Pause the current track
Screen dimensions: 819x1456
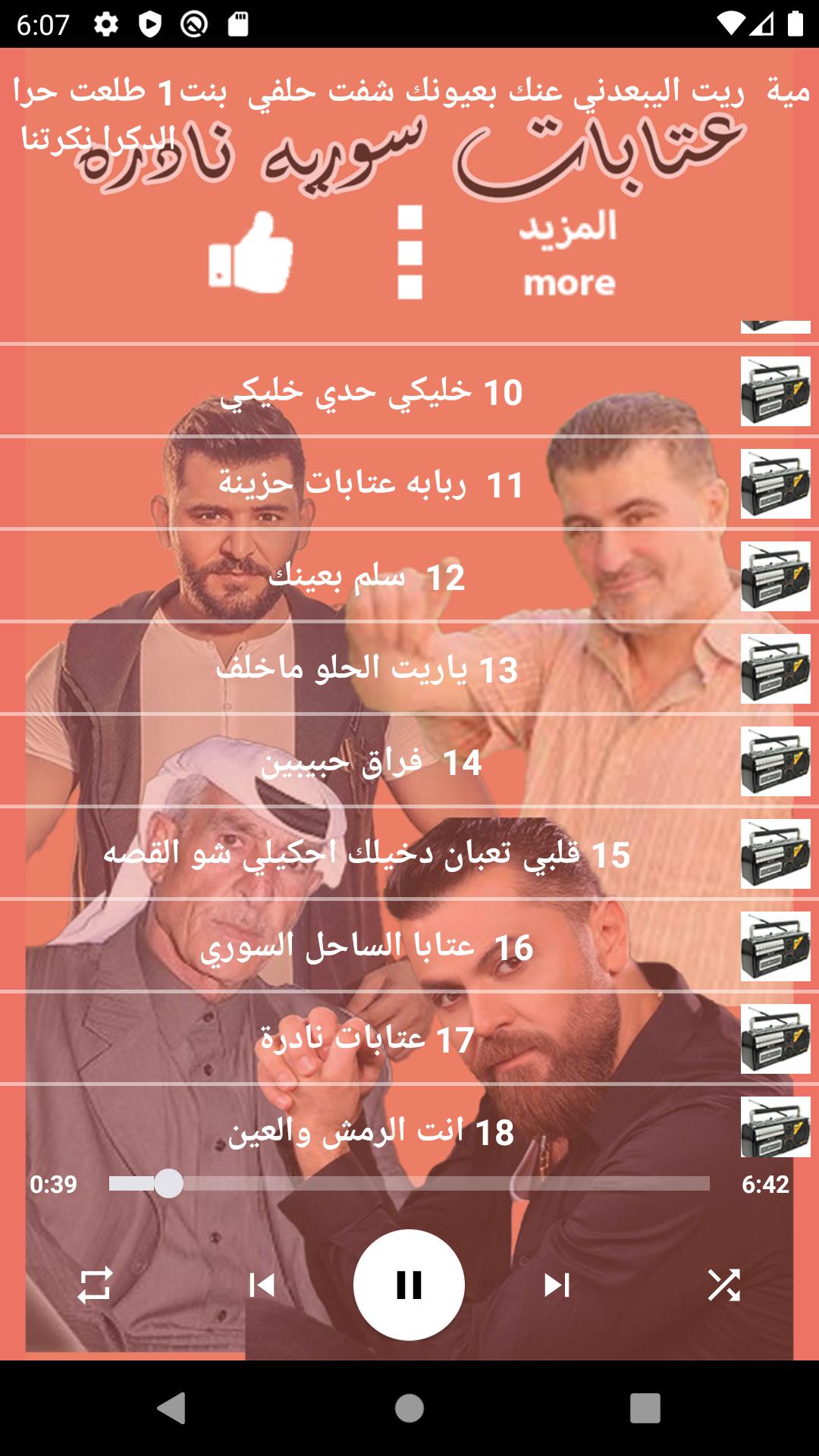(409, 1285)
